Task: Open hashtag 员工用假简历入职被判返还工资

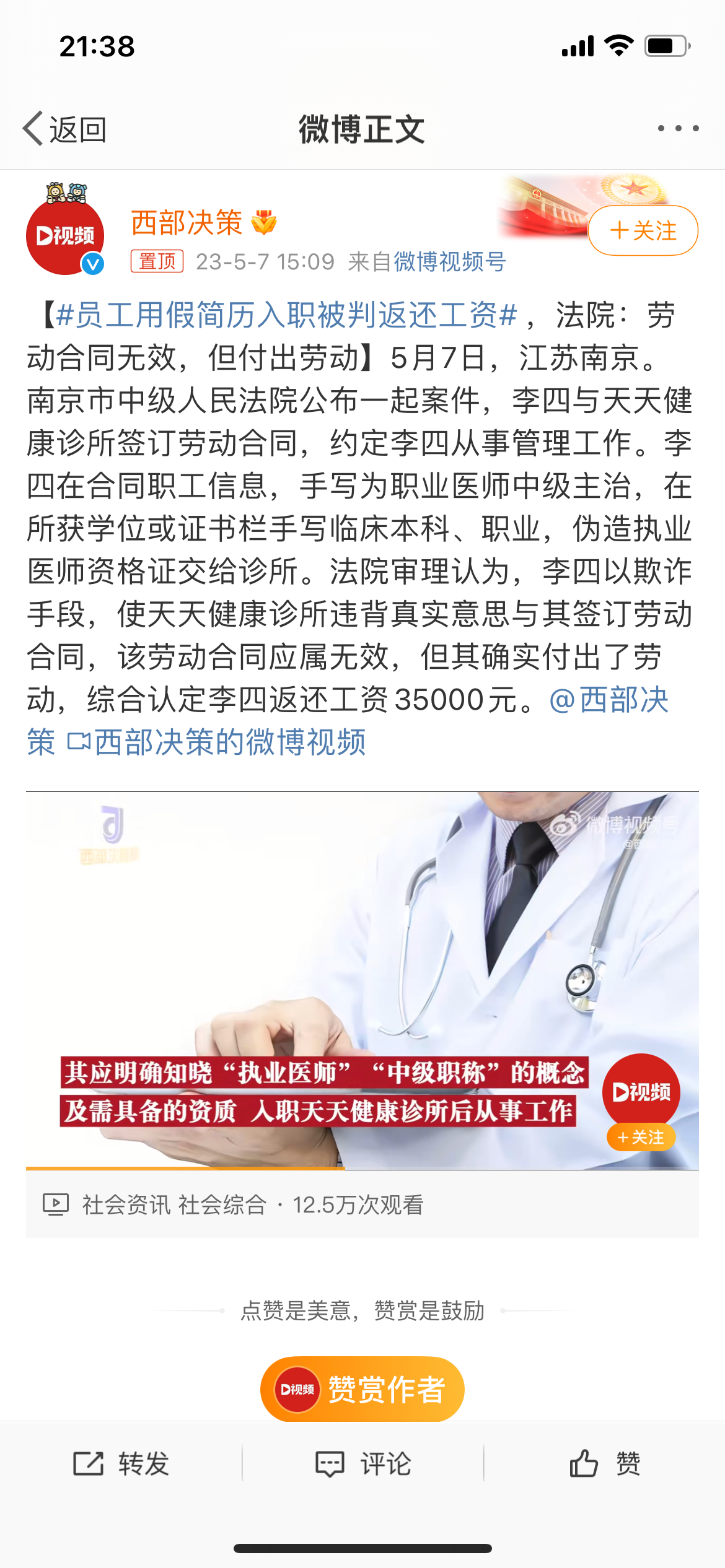Action: click(x=286, y=315)
